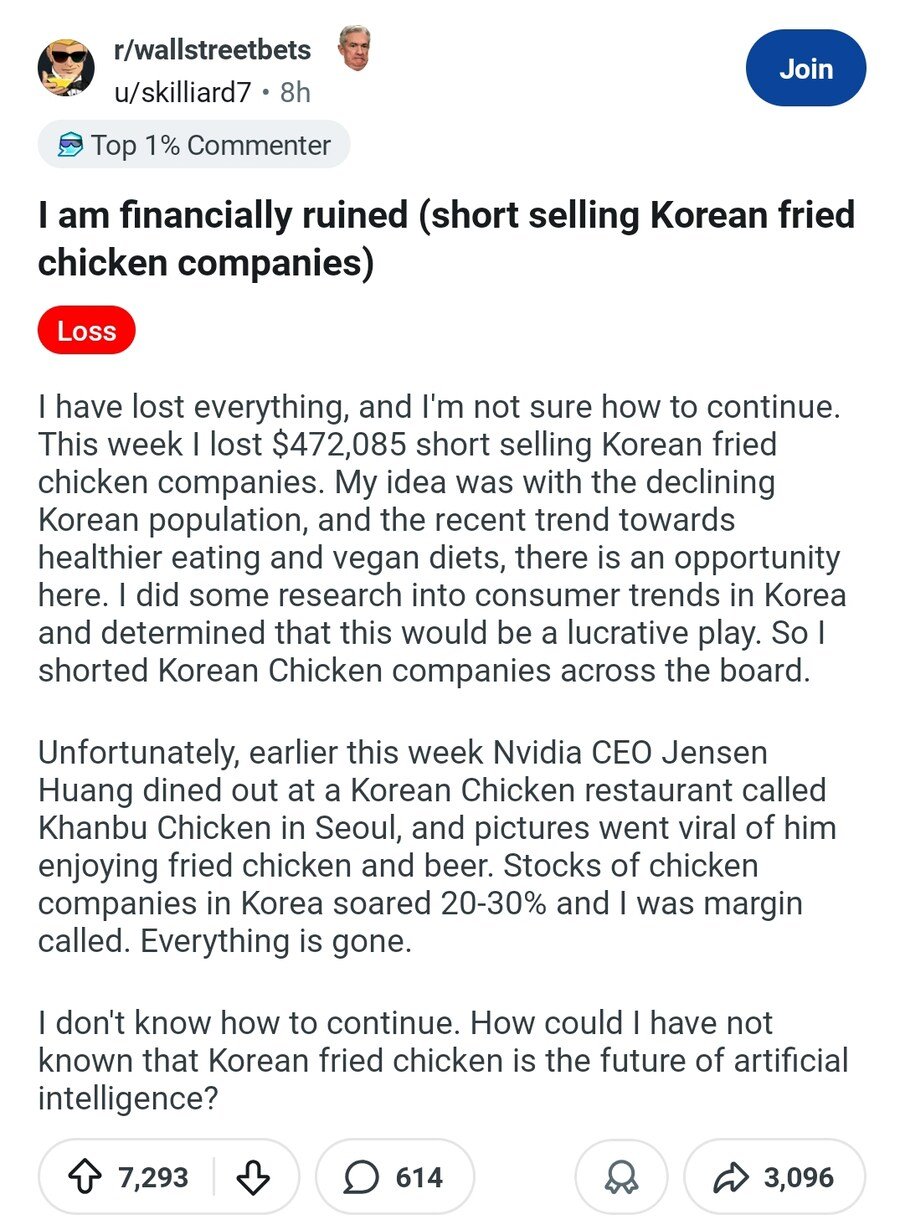The width and height of the screenshot is (900, 1230).
Task: Open the comments via speech bubble icon
Action: (364, 1177)
